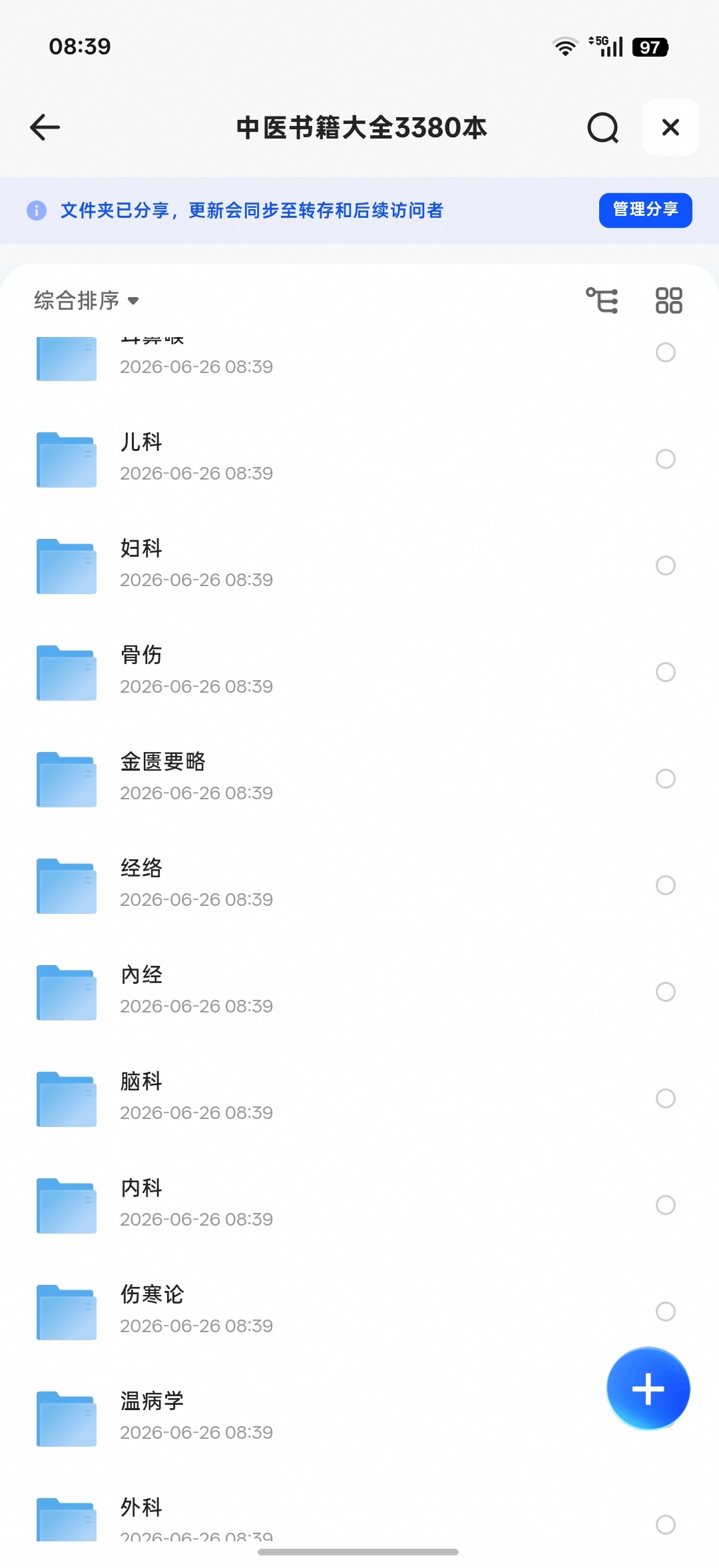The width and height of the screenshot is (719, 1568).
Task: Switch to grid view layout
Action: pos(668,300)
